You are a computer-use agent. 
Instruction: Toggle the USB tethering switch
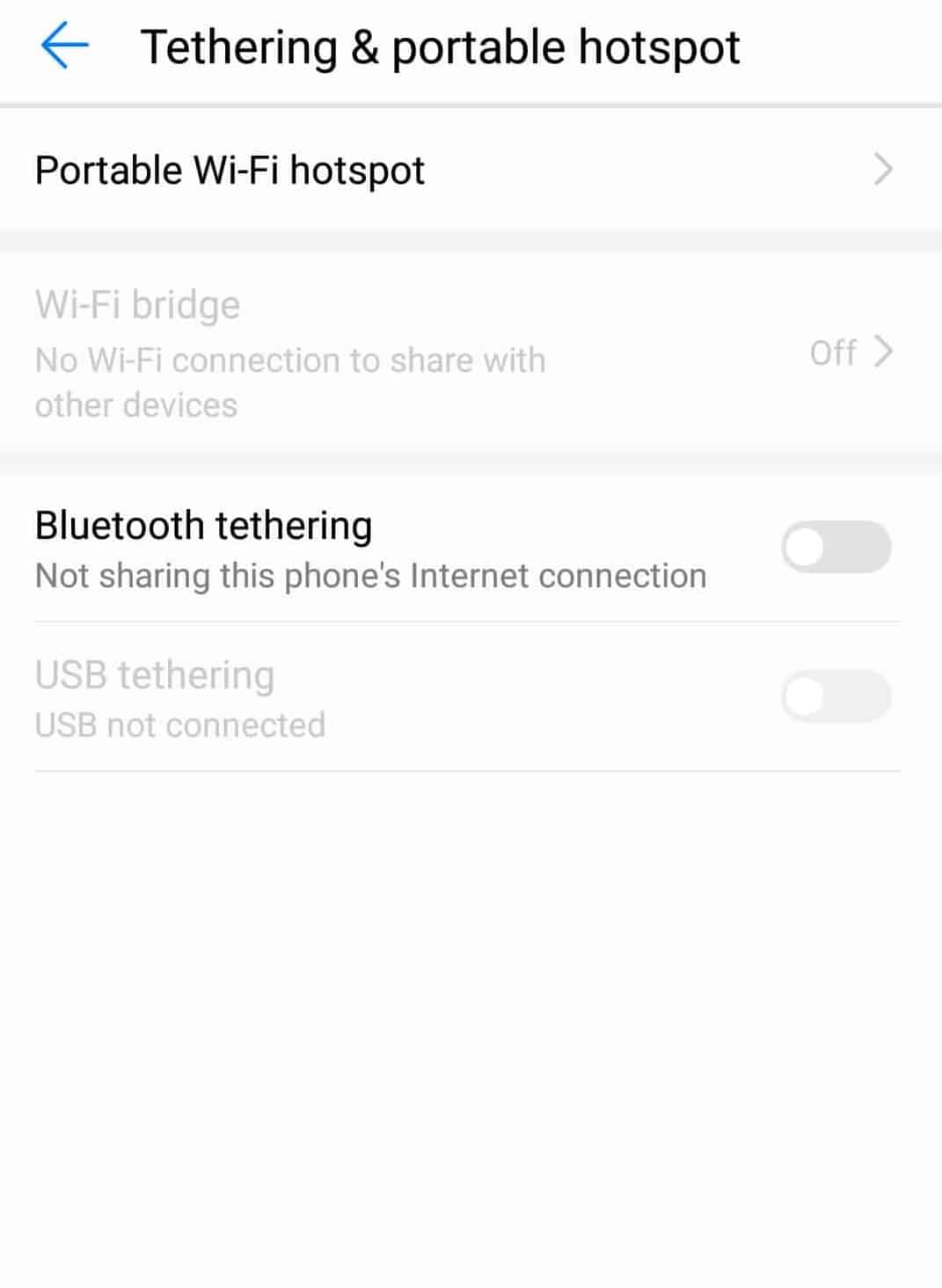pos(836,697)
